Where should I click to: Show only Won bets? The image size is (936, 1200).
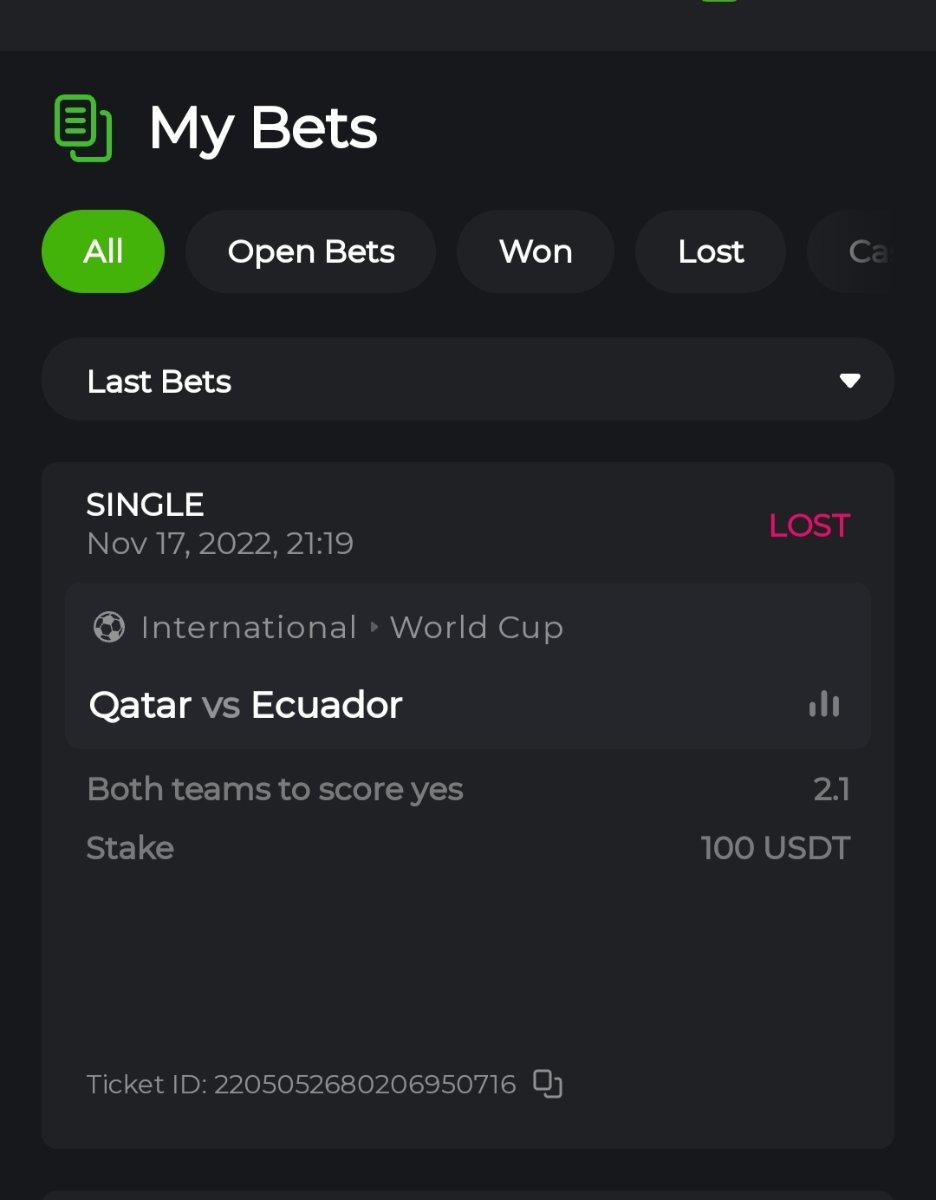pos(535,252)
